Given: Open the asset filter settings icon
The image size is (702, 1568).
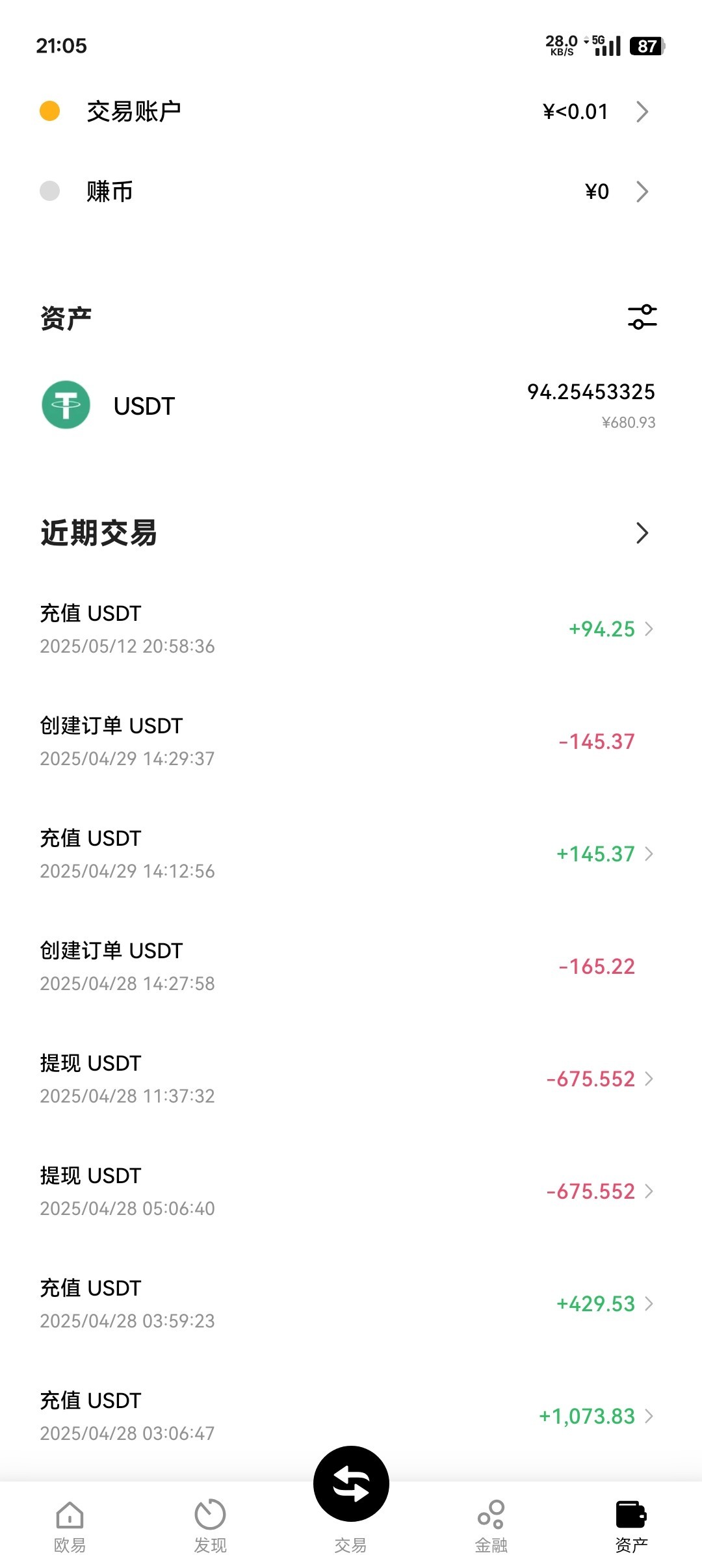Looking at the screenshot, I should 642,317.
